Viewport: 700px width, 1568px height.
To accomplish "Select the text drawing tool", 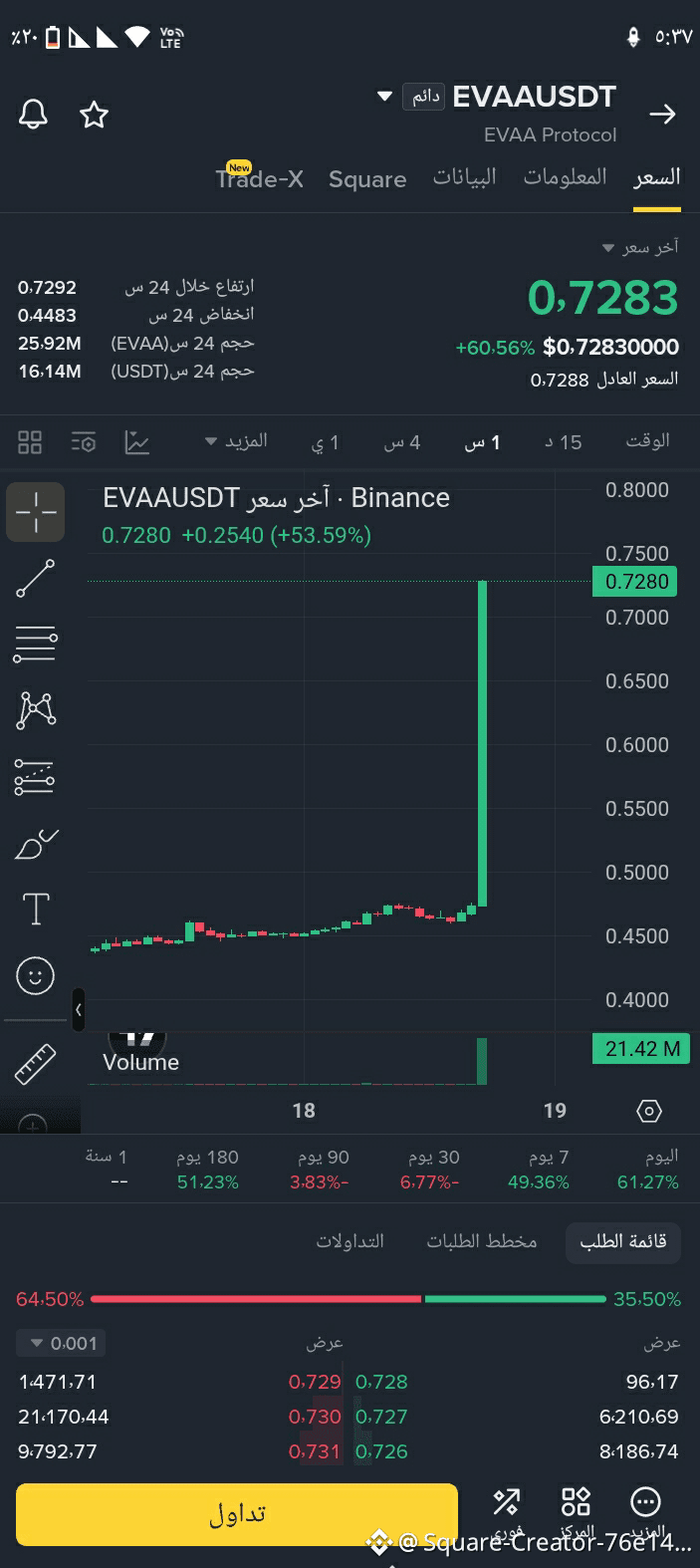I will point(36,909).
